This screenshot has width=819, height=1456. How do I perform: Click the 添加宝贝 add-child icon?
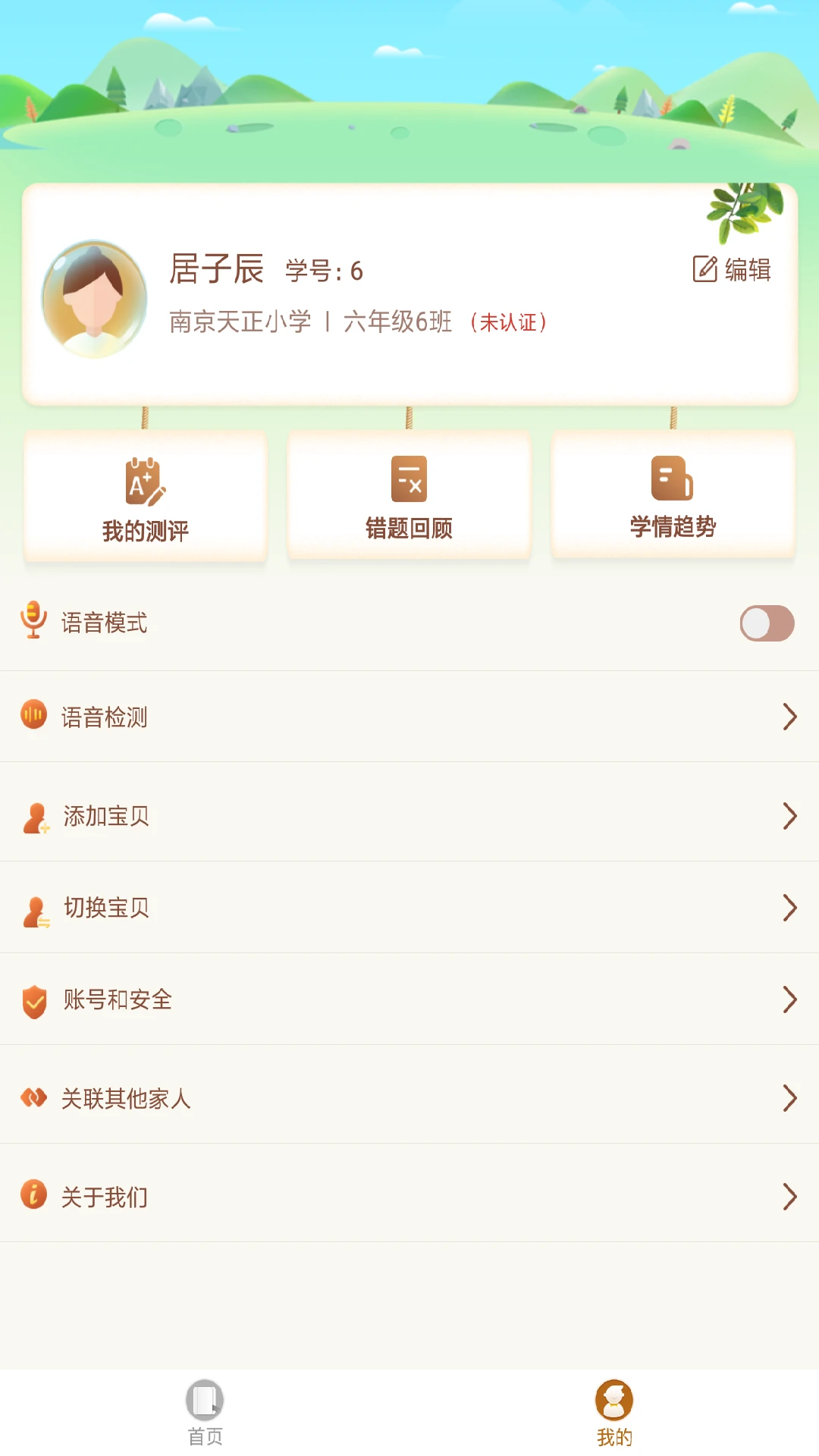33,815
